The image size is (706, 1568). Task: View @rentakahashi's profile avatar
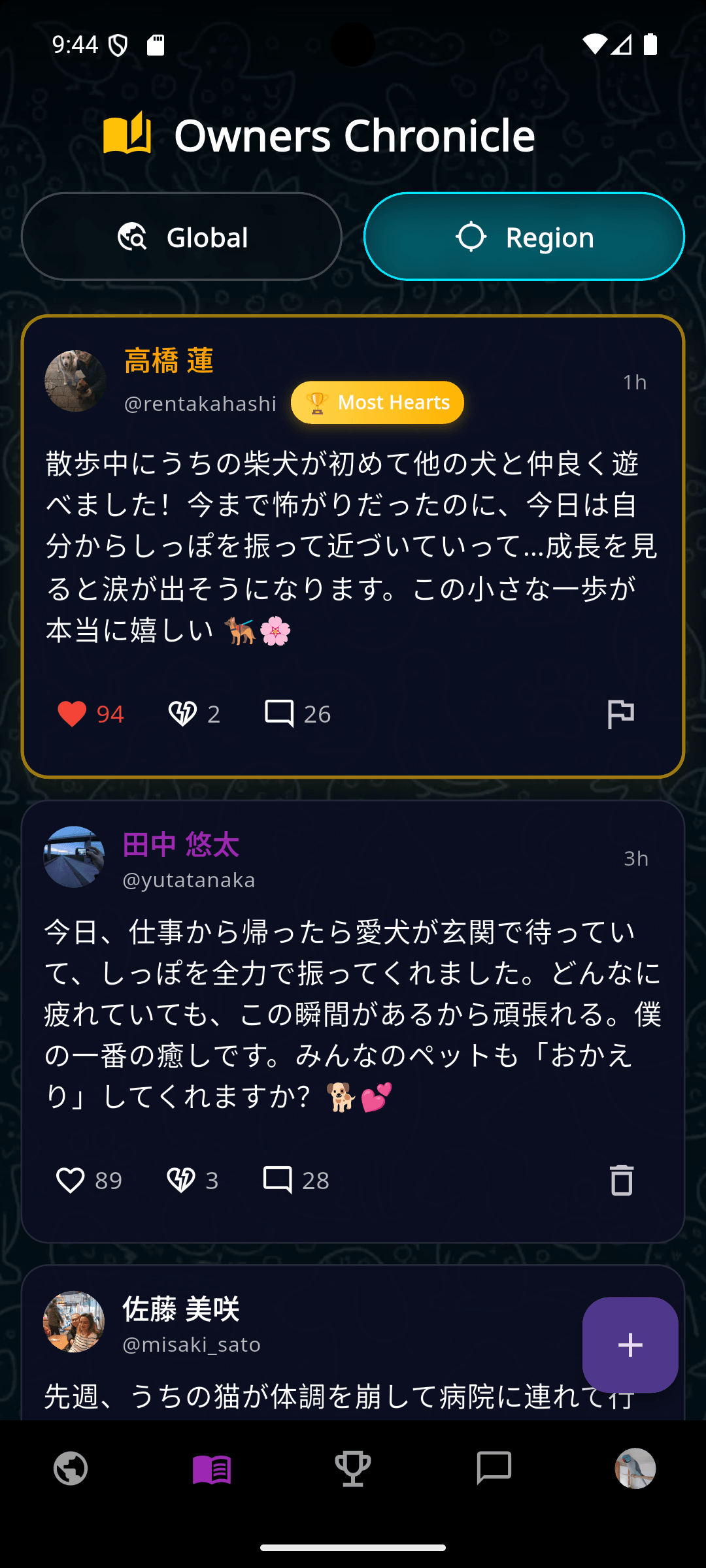[x=75, y=381]
